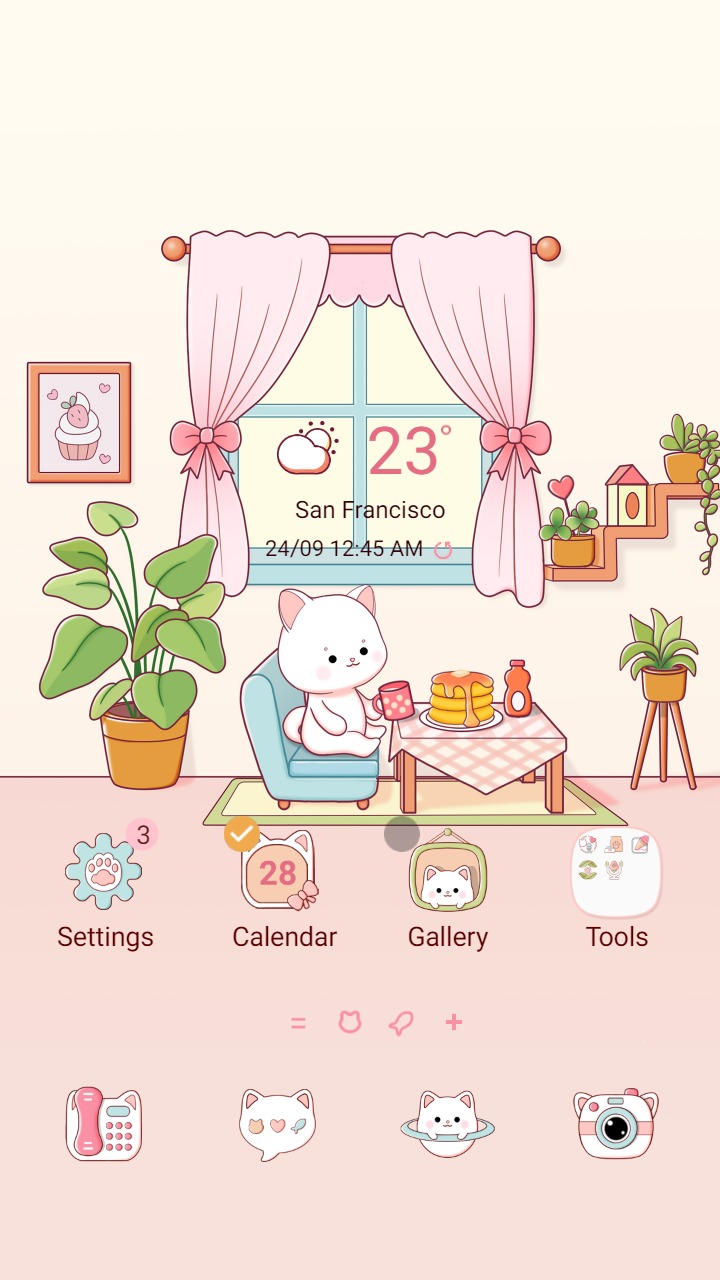Tap the notification badge 3 on Settings
The image size is (720, 1280).
pos(142,835)
